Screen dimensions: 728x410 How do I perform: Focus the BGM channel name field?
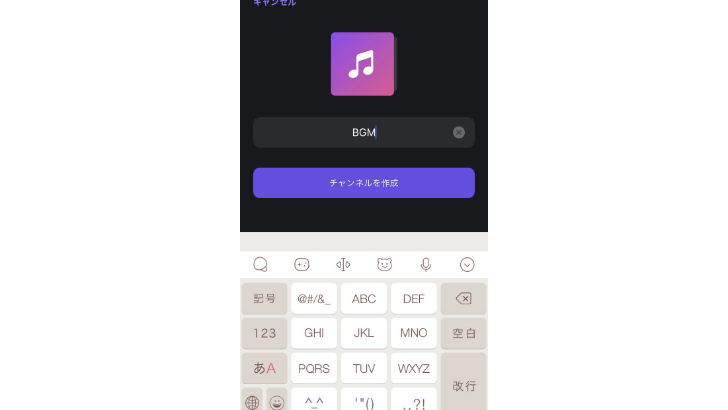pyautogui.click(x=352, y=132)
